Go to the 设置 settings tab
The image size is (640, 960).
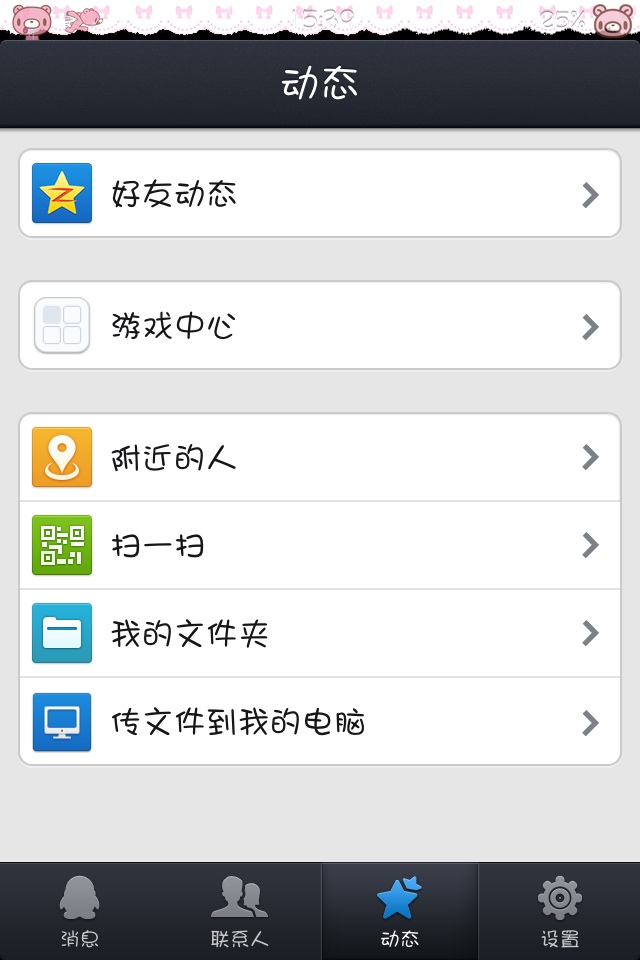click(x=560, y=912)
